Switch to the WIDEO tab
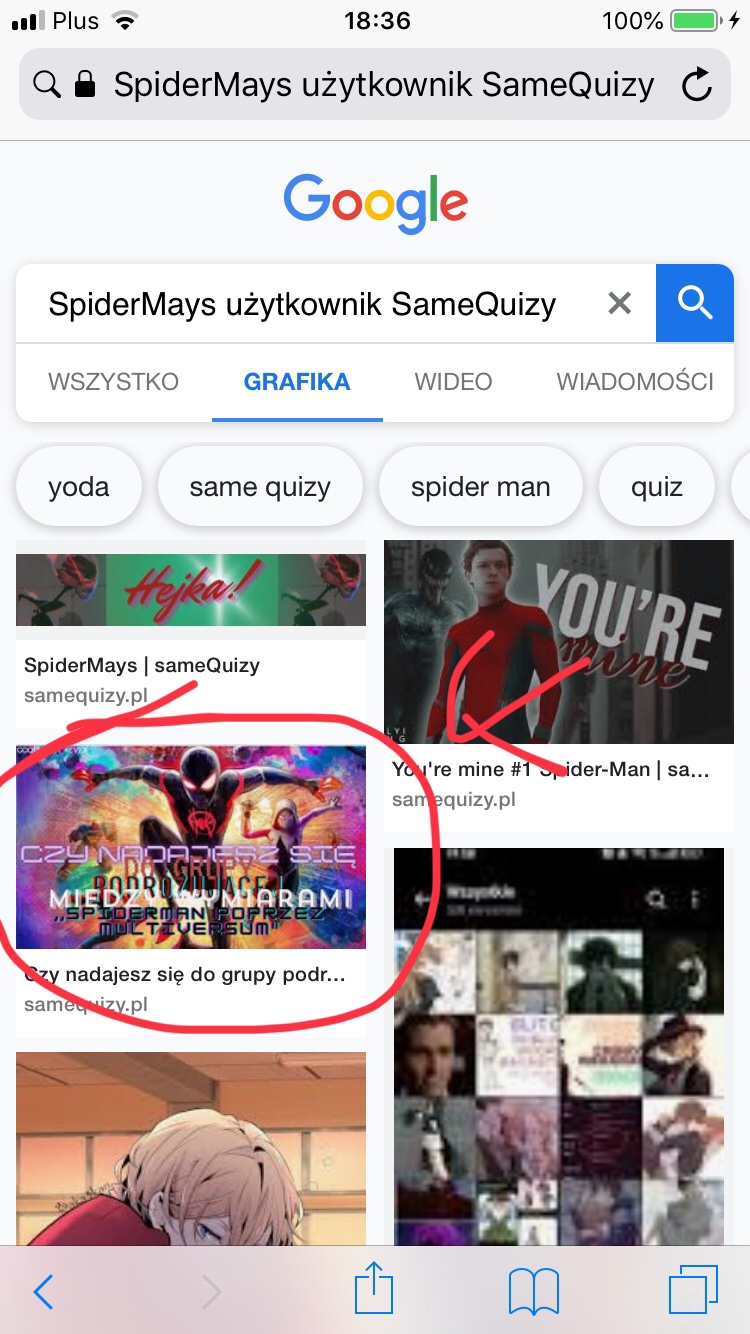The width and height of the screenshot is (750, 1334). 453,382
